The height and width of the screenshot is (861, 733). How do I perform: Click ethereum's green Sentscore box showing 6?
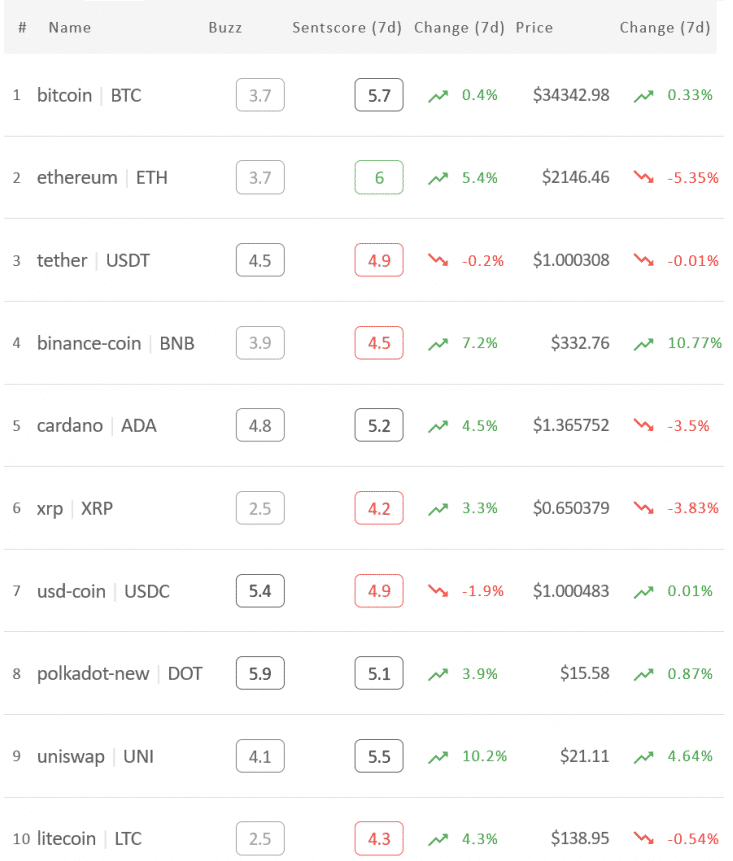(378, 178)
